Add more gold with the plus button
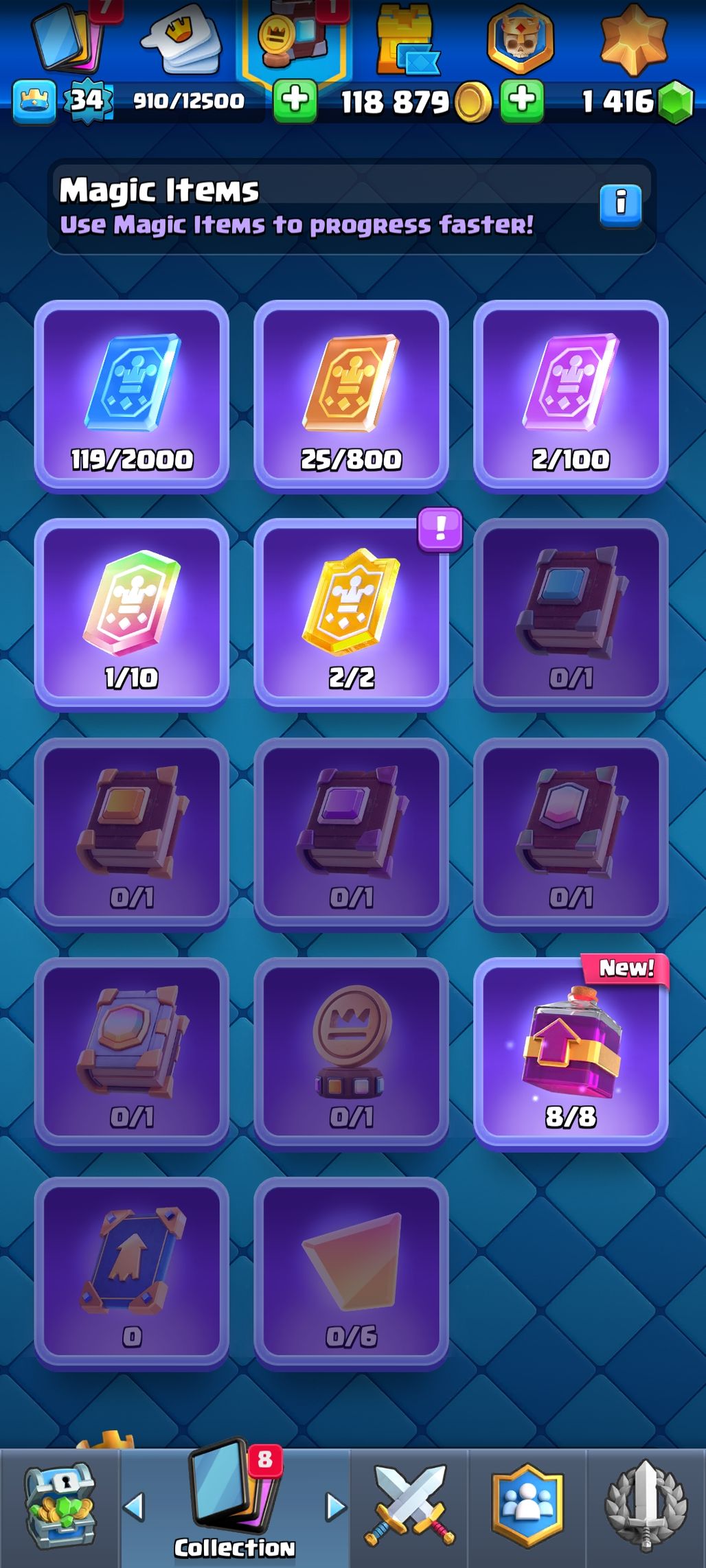706x1568 pixels. click(x=295, y=101)
